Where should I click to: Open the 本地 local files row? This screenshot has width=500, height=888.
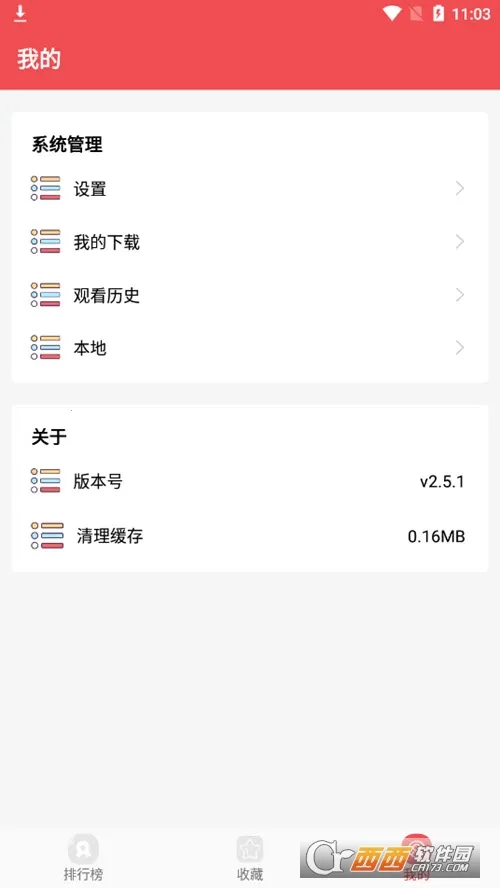[249, 348]
